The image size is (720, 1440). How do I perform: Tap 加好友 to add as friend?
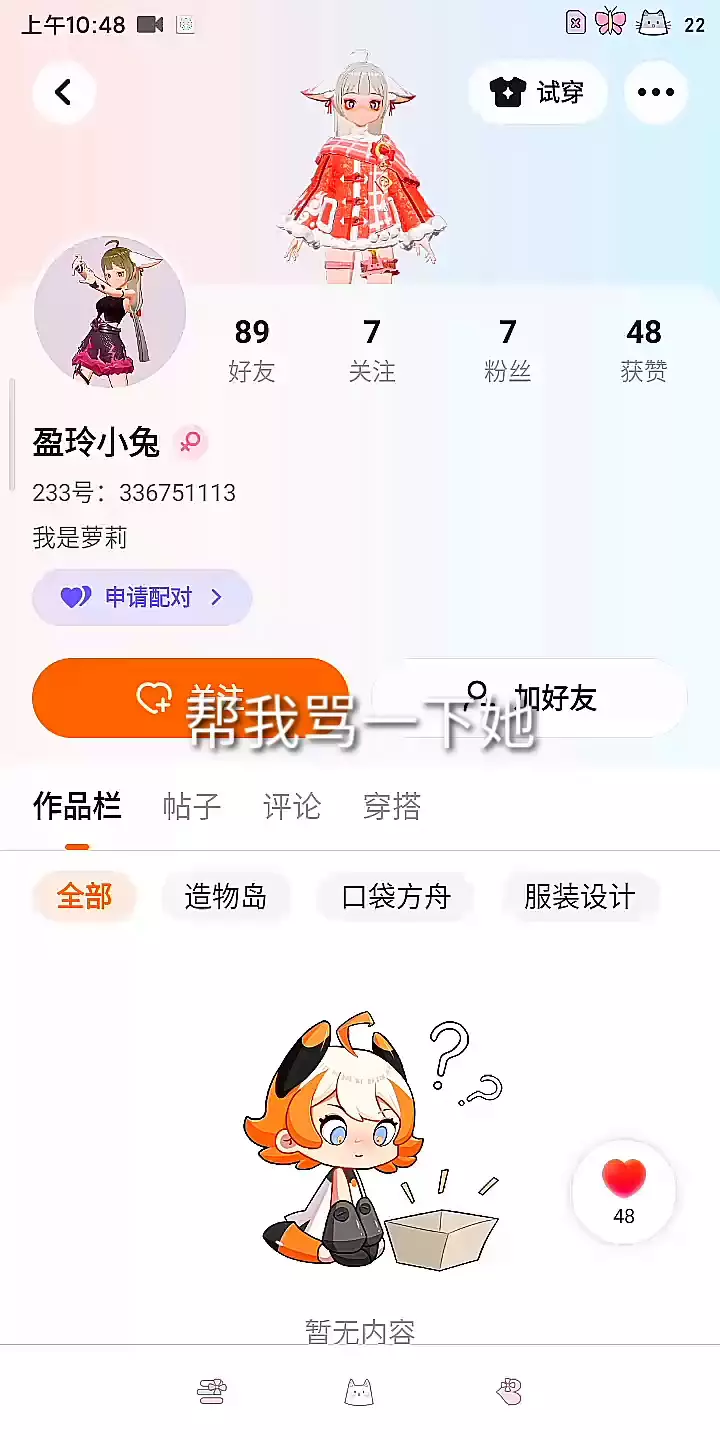[x=529, y=698]
